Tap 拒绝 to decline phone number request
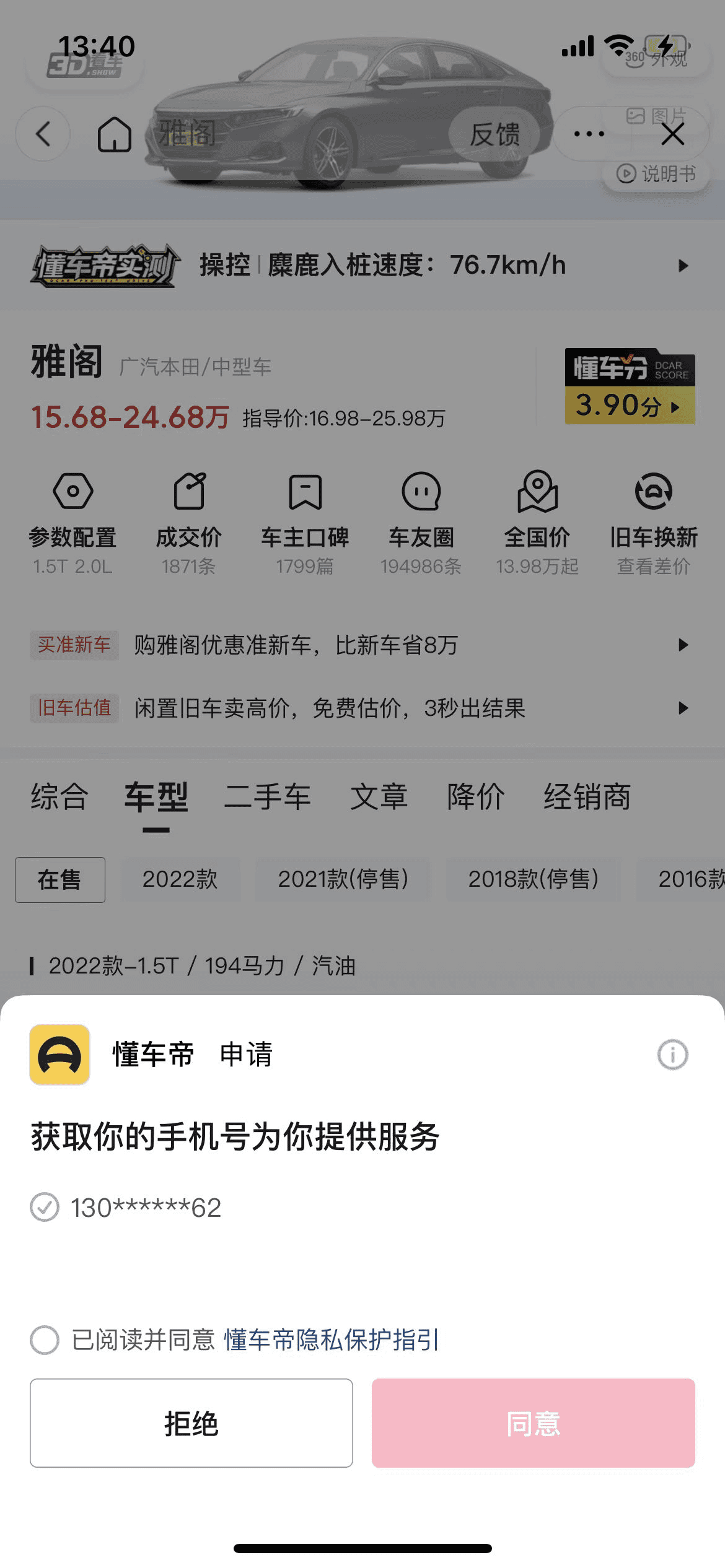This screenshot has height=1568, width=725. point(191,1423)
